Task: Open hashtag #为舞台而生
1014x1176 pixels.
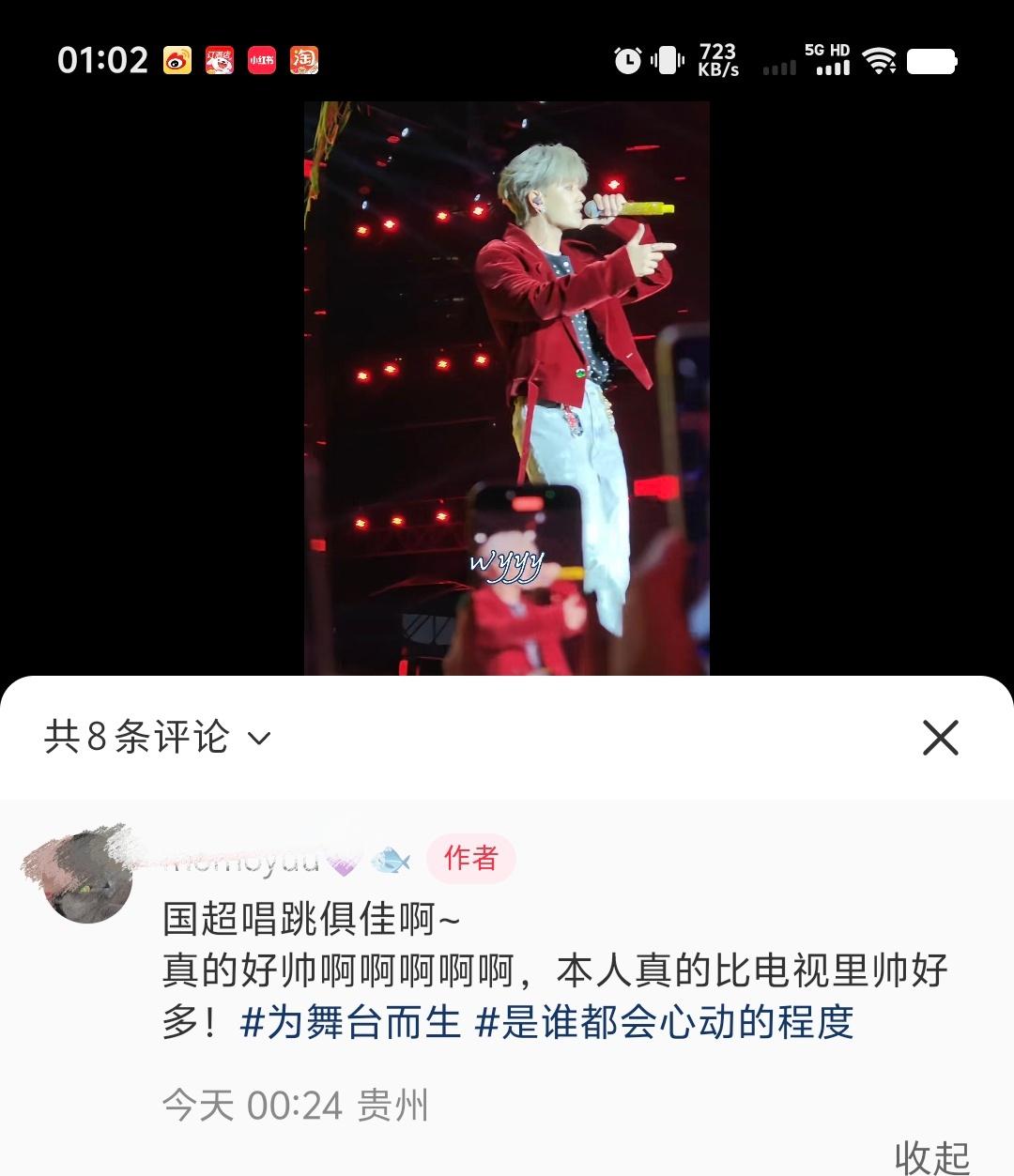Action: [351, 1021]
